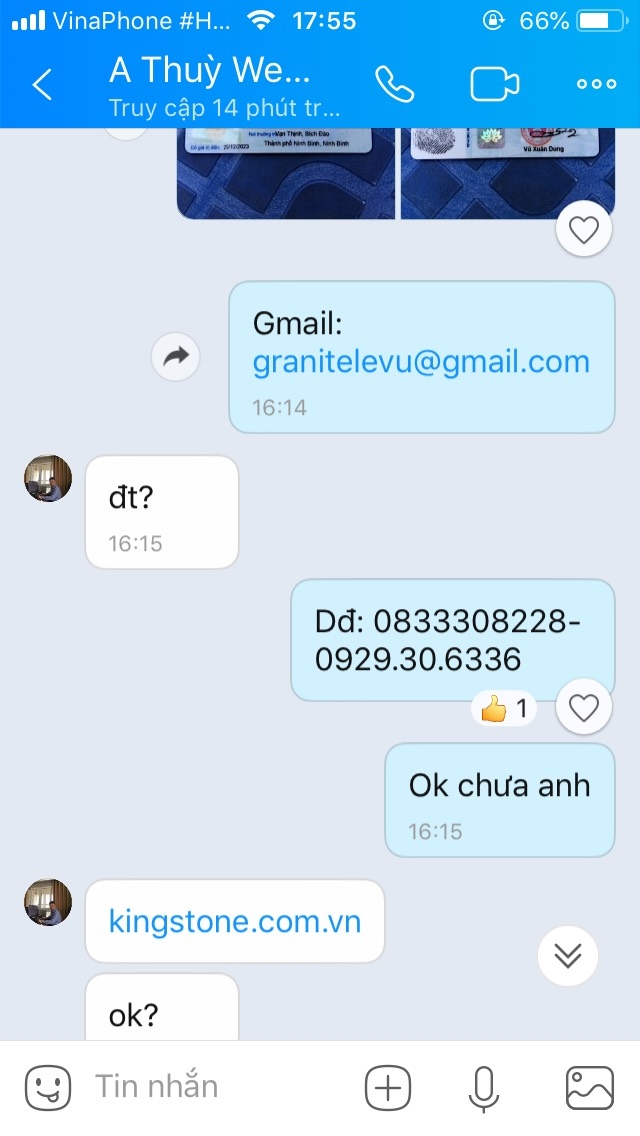
Task: Open the photo gallery picker
Action: 589,1087
